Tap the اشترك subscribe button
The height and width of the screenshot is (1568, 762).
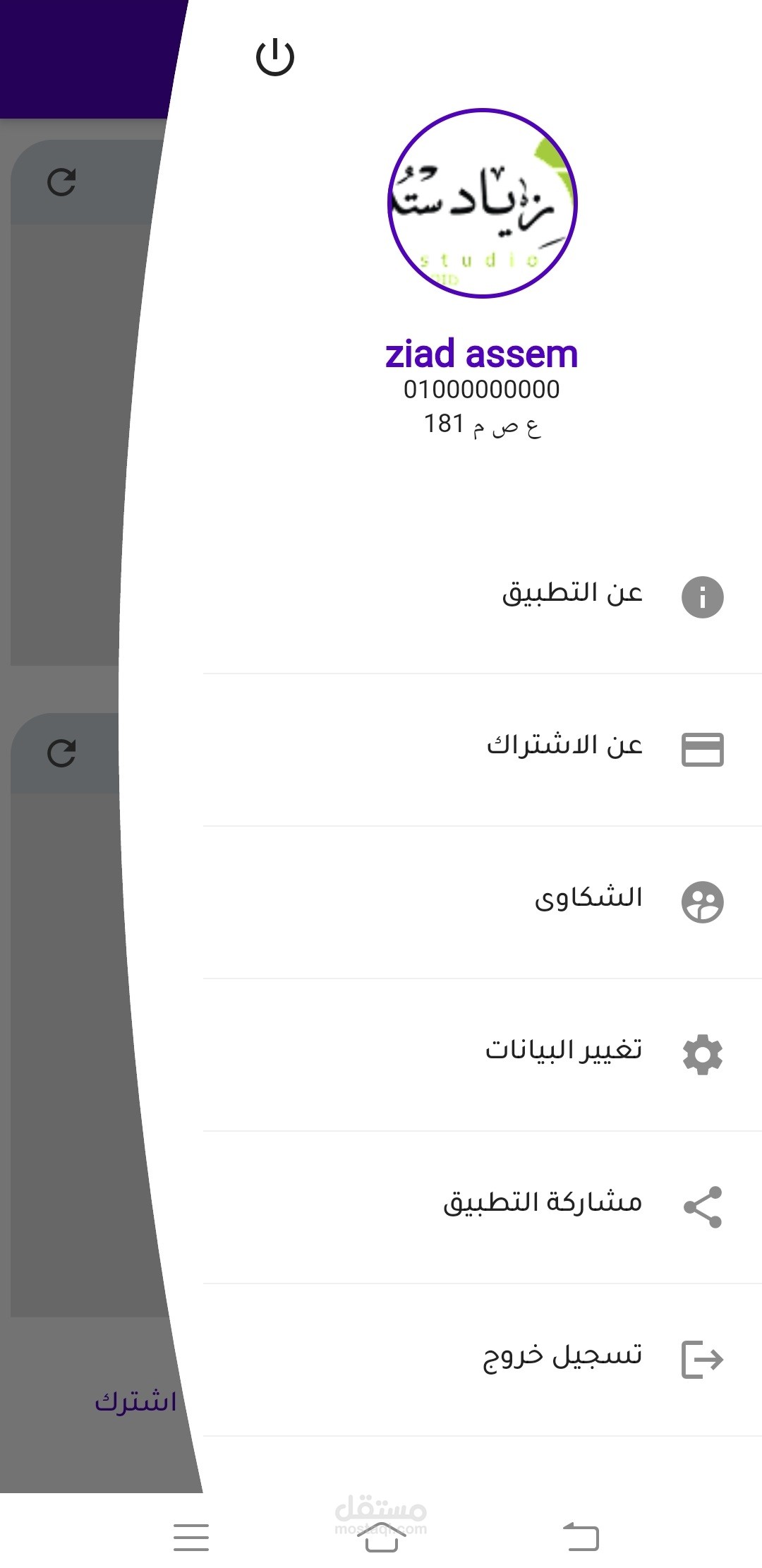135,1401
